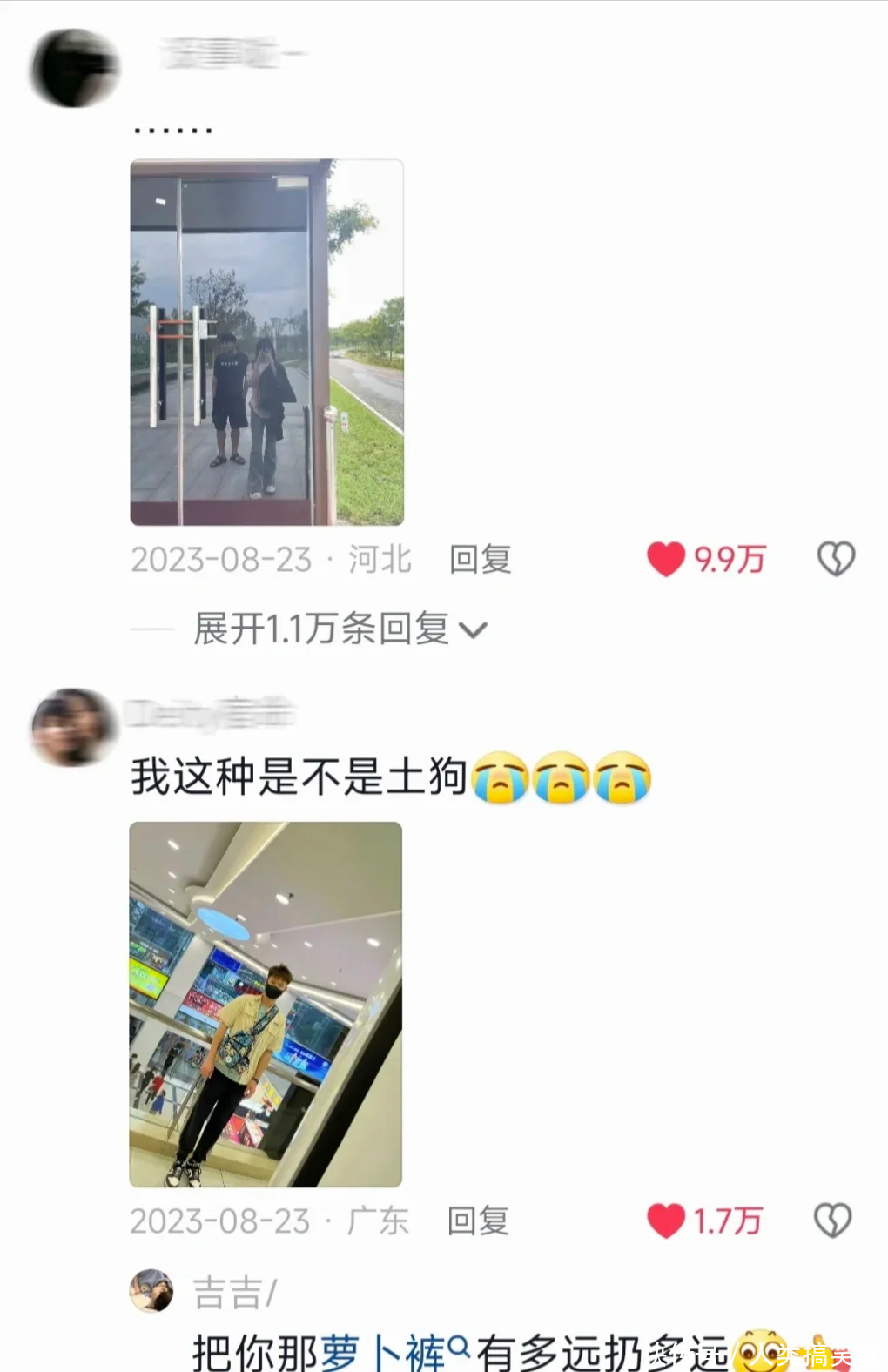Open the first commenter's blurred avatar
This screenshot has height=1372, width=888.
(x=75, y=68)
